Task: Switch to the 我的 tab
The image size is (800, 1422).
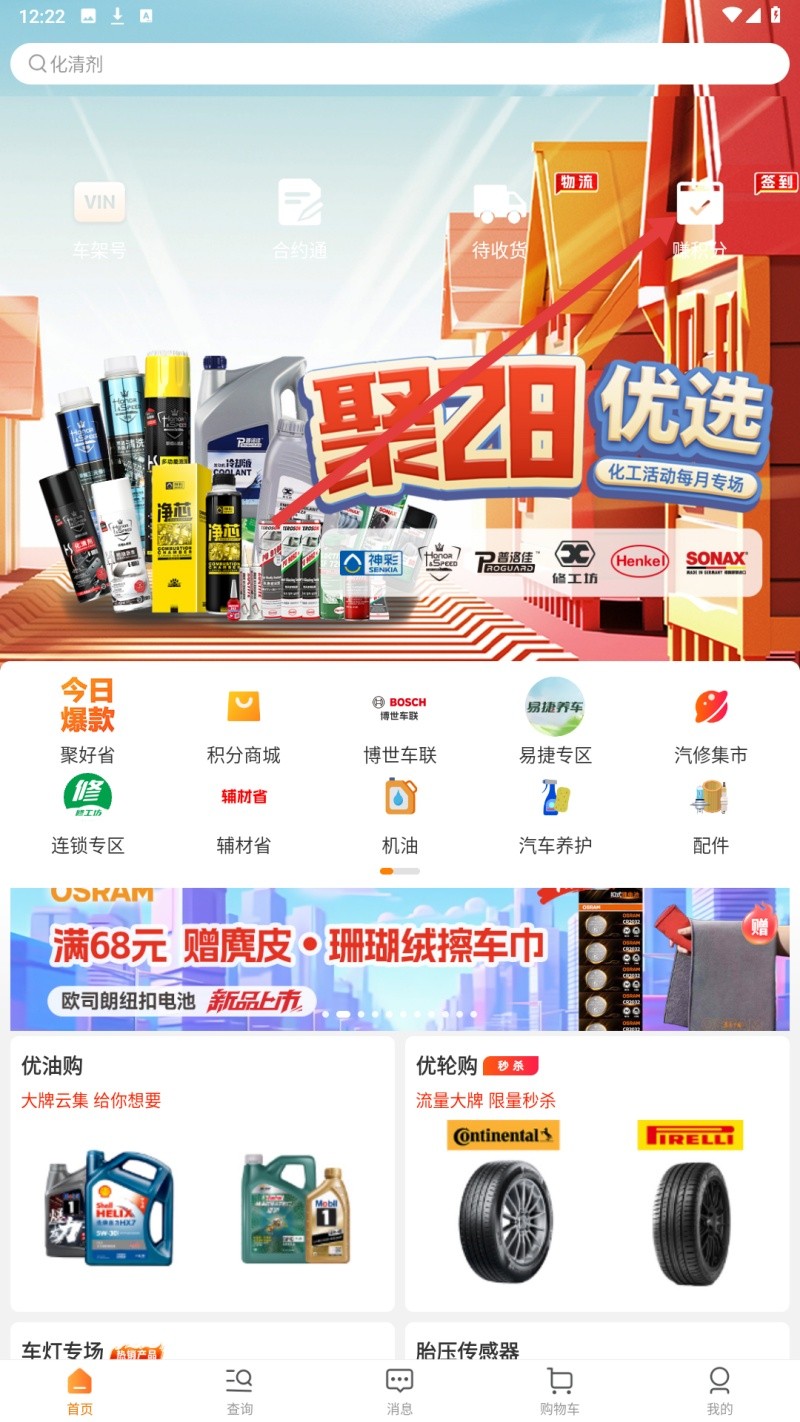Action: [719, 1391]
